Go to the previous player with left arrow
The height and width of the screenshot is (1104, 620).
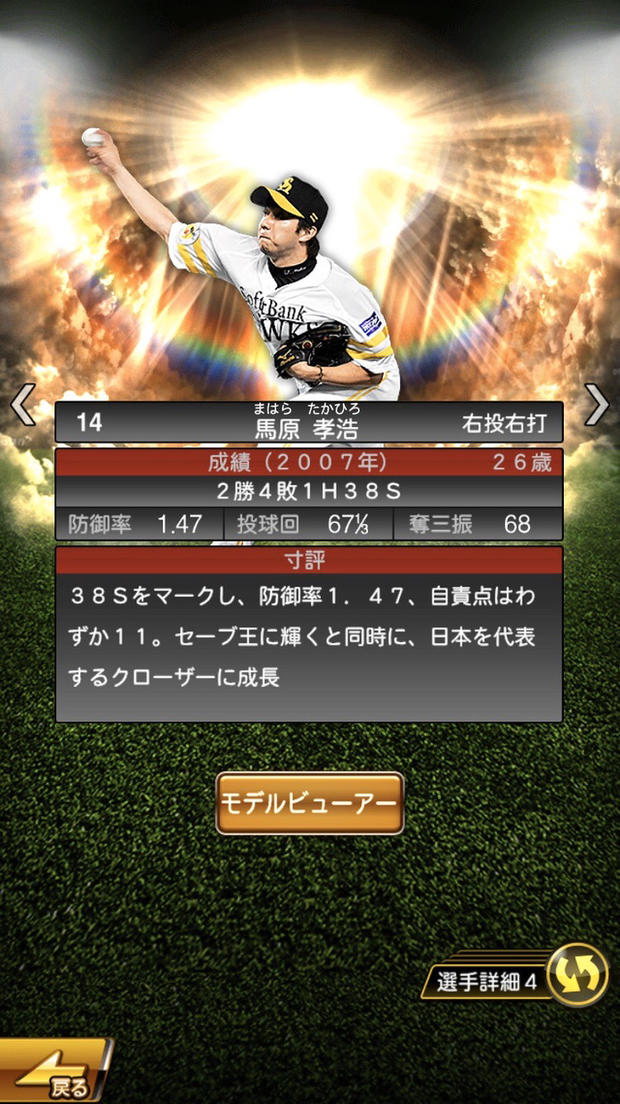pos(22,404)
